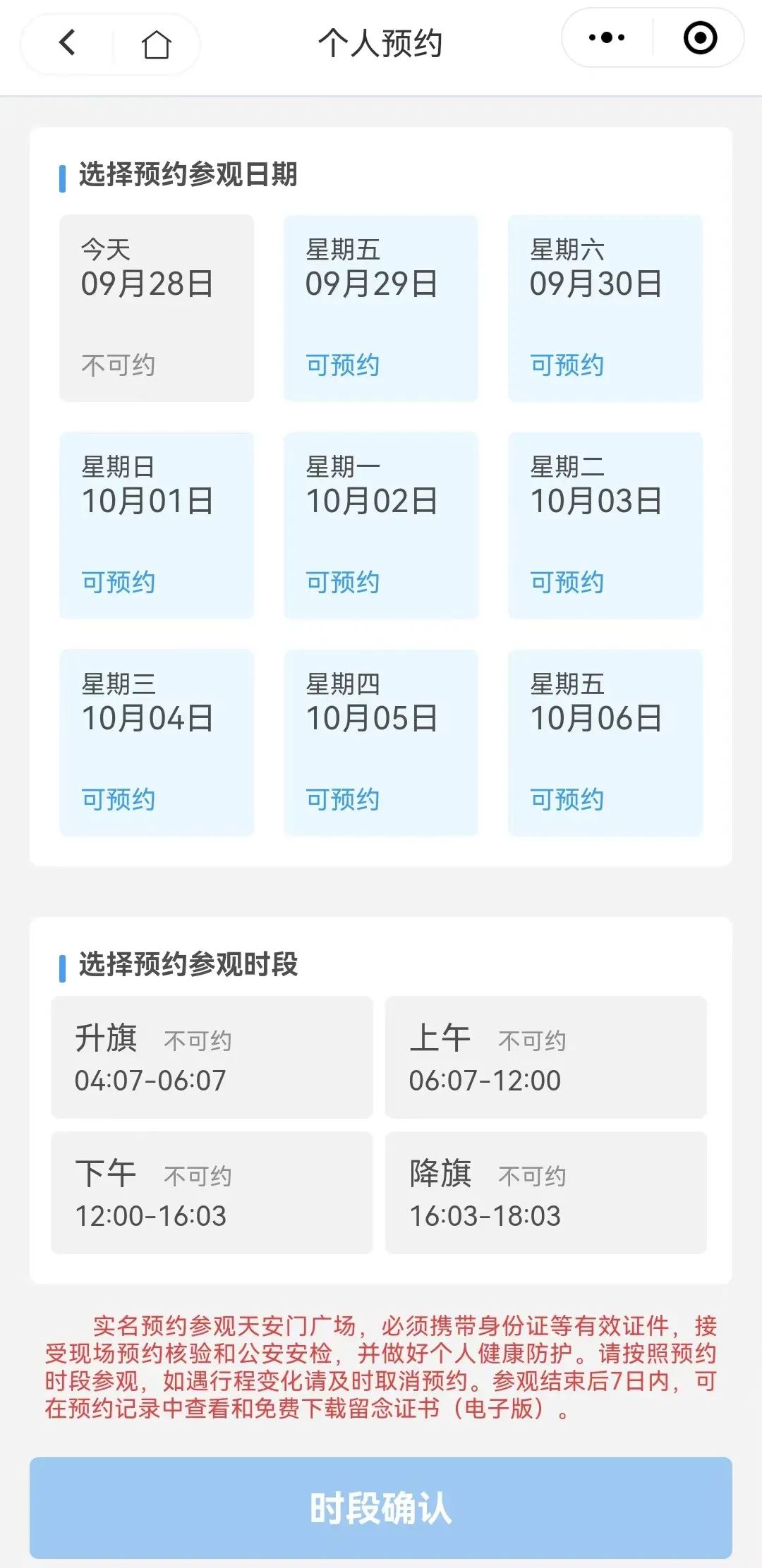This screenshot has height=1568, width=762.
Task: Pick the 下午 12:00-16:03 time slot
Action: (212, 1193)
